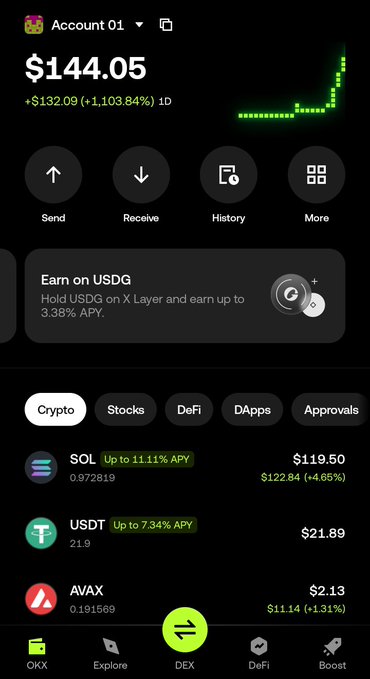
Task: Open the Receive option
Action: [x=141, y=185]
